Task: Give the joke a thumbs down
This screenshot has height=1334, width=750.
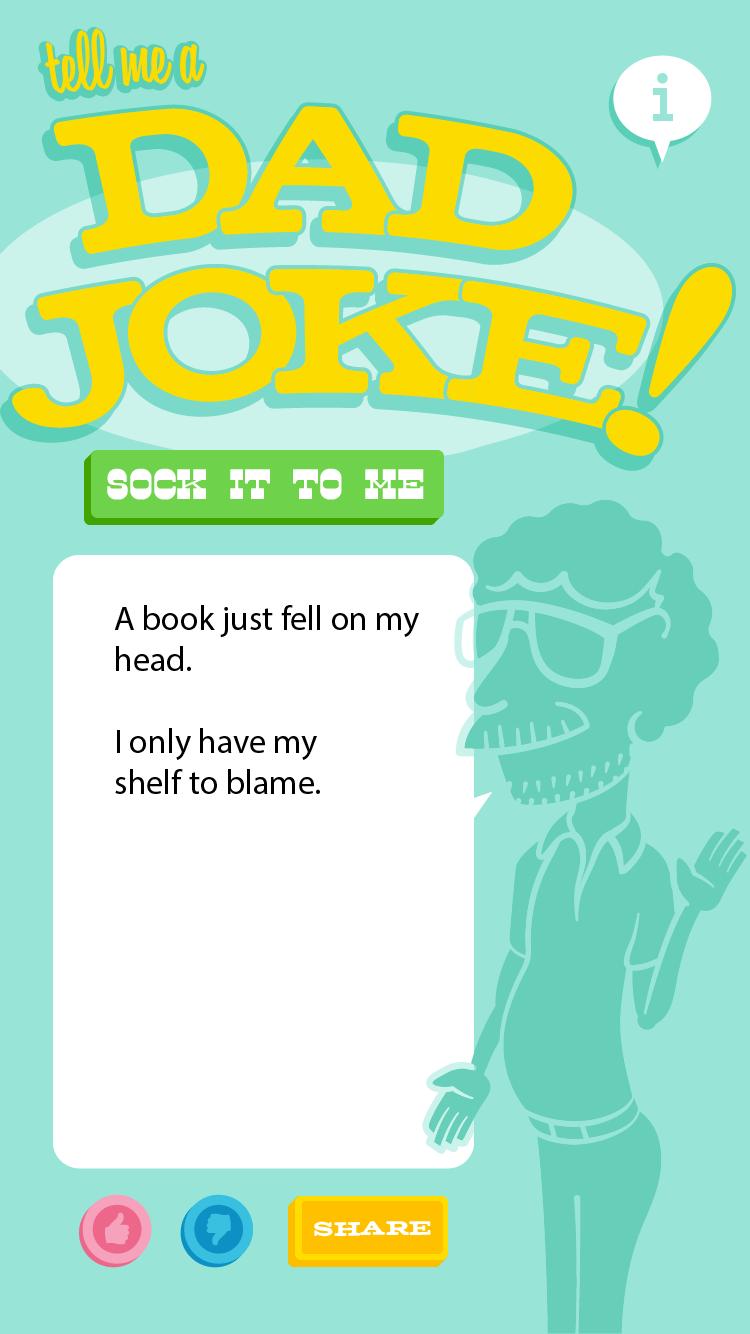Action: click(x=217, y=1229)
